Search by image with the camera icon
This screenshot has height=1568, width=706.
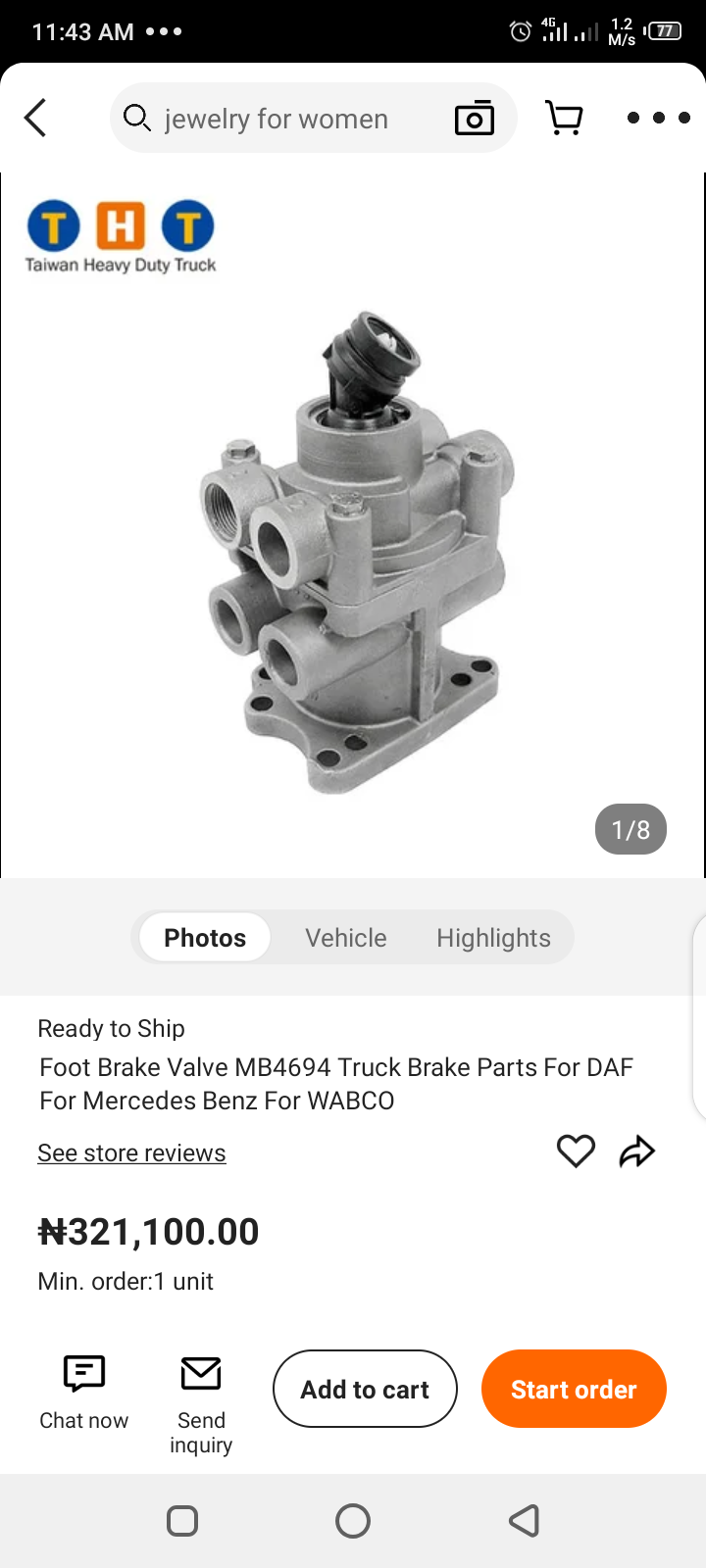(475, 119)
